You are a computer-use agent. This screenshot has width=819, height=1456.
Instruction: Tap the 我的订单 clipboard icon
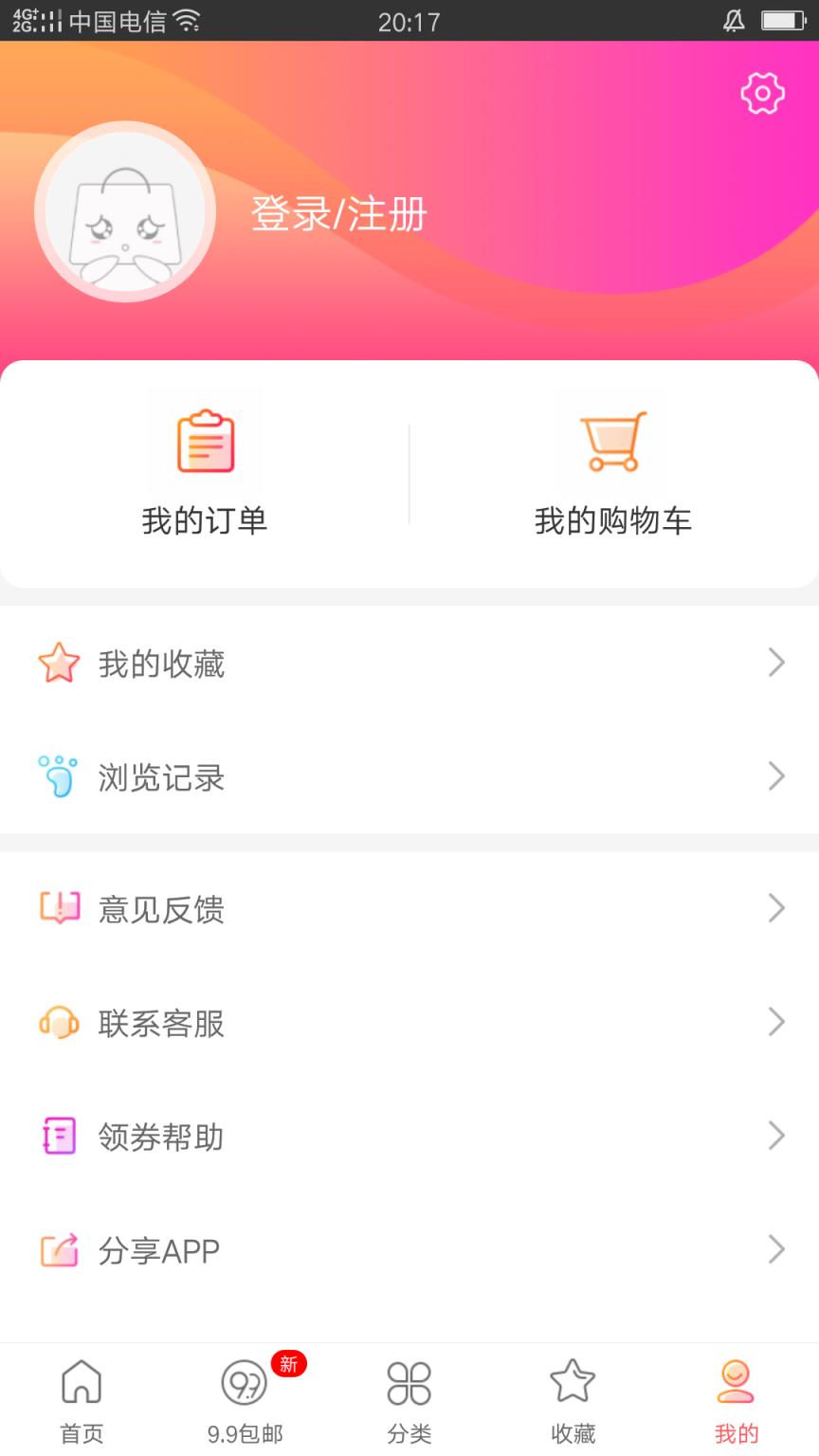[205, 441]
